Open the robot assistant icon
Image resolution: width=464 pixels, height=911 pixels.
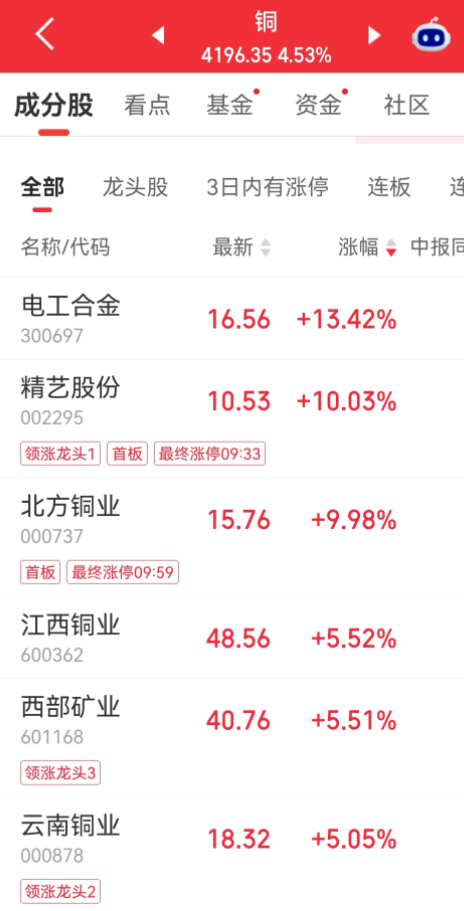tap(431, 35)
